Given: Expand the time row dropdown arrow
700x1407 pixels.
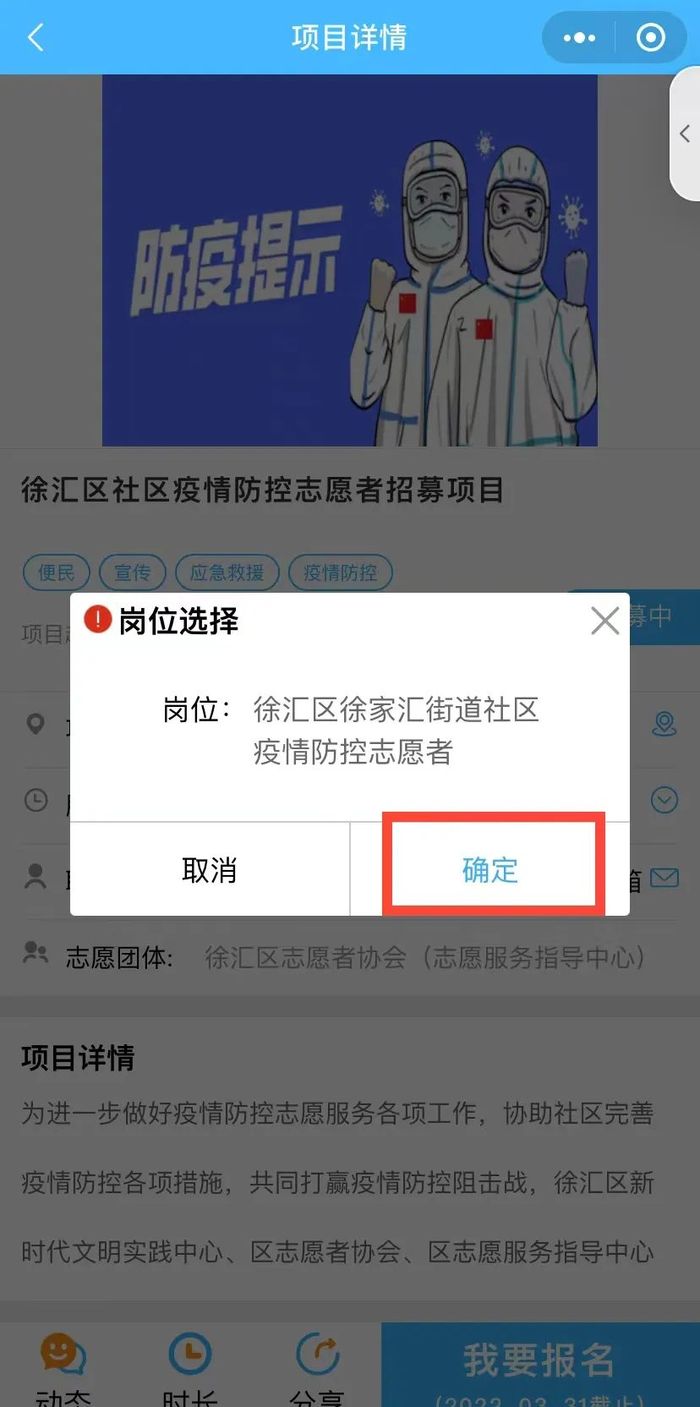Looking at the screenshot, I should [664, 800].
